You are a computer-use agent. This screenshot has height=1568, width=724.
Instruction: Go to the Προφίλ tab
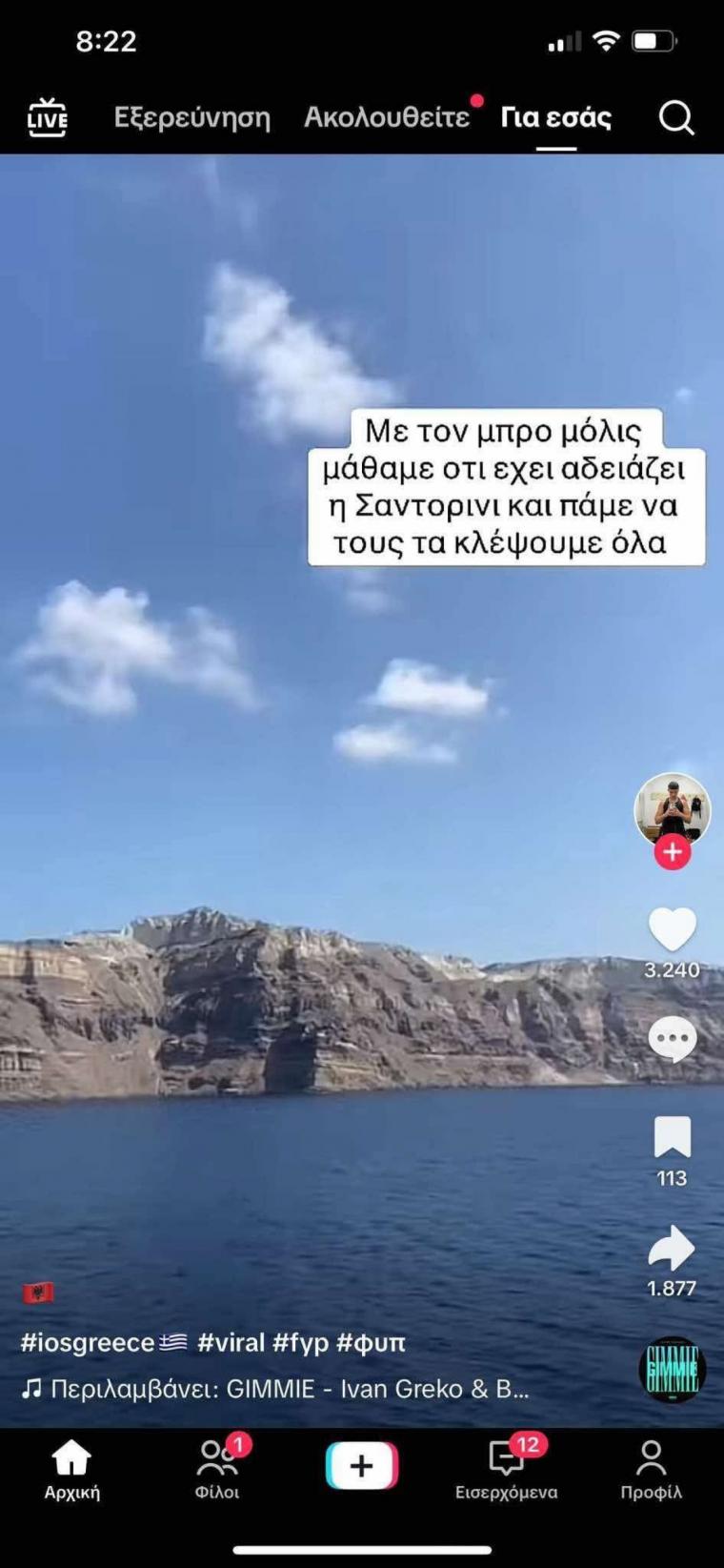[x=652, y=1470]
